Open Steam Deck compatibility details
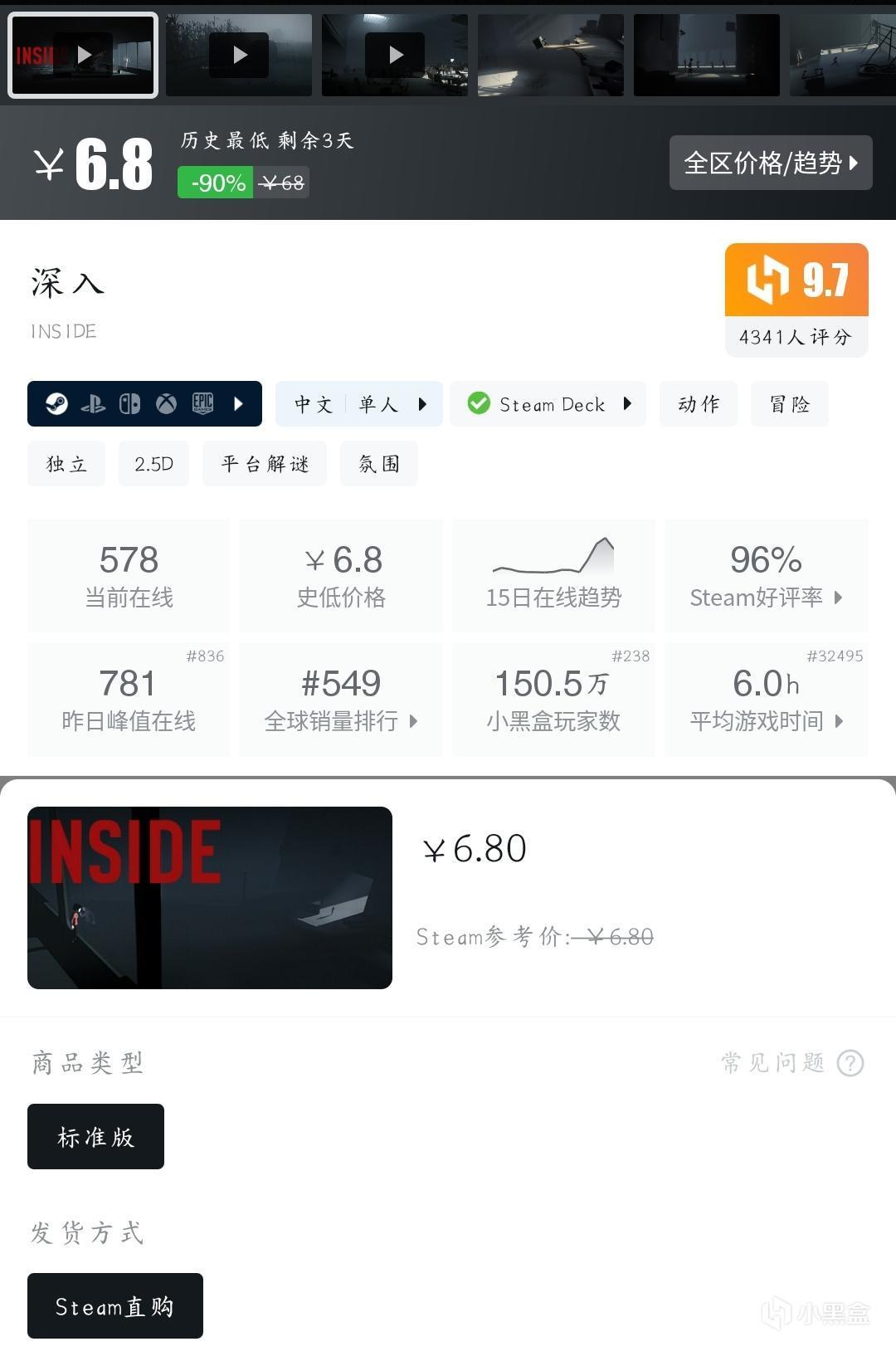 tap(548, 404)
